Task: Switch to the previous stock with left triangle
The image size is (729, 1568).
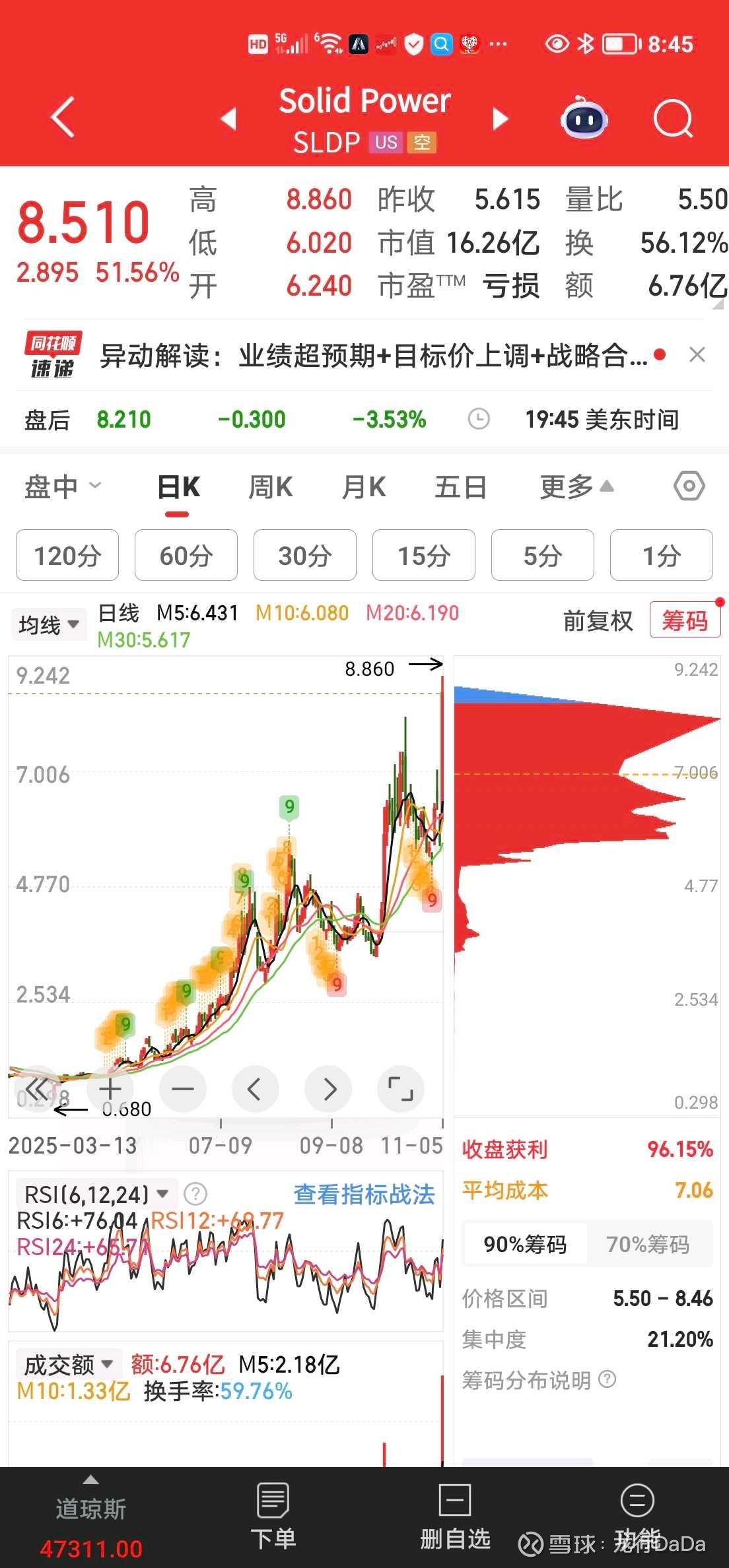Action: [228, 119]
